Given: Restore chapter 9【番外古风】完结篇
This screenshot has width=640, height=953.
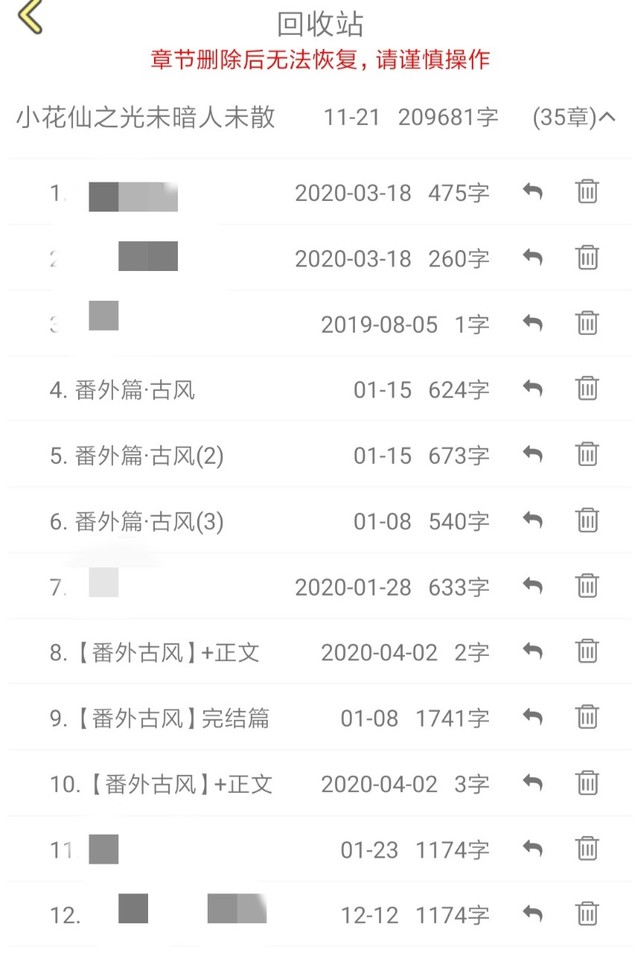Looking at the screenshot, I should [532, 717].
